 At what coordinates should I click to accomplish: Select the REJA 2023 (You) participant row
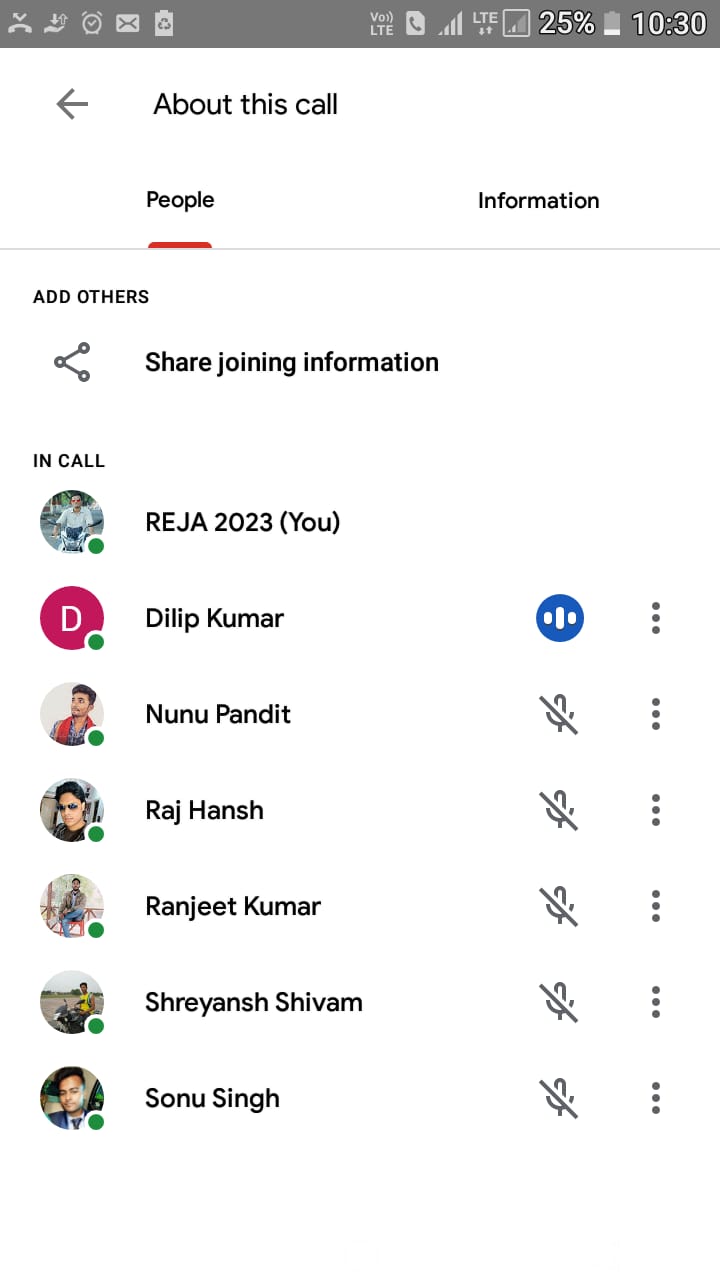[243, 522]
